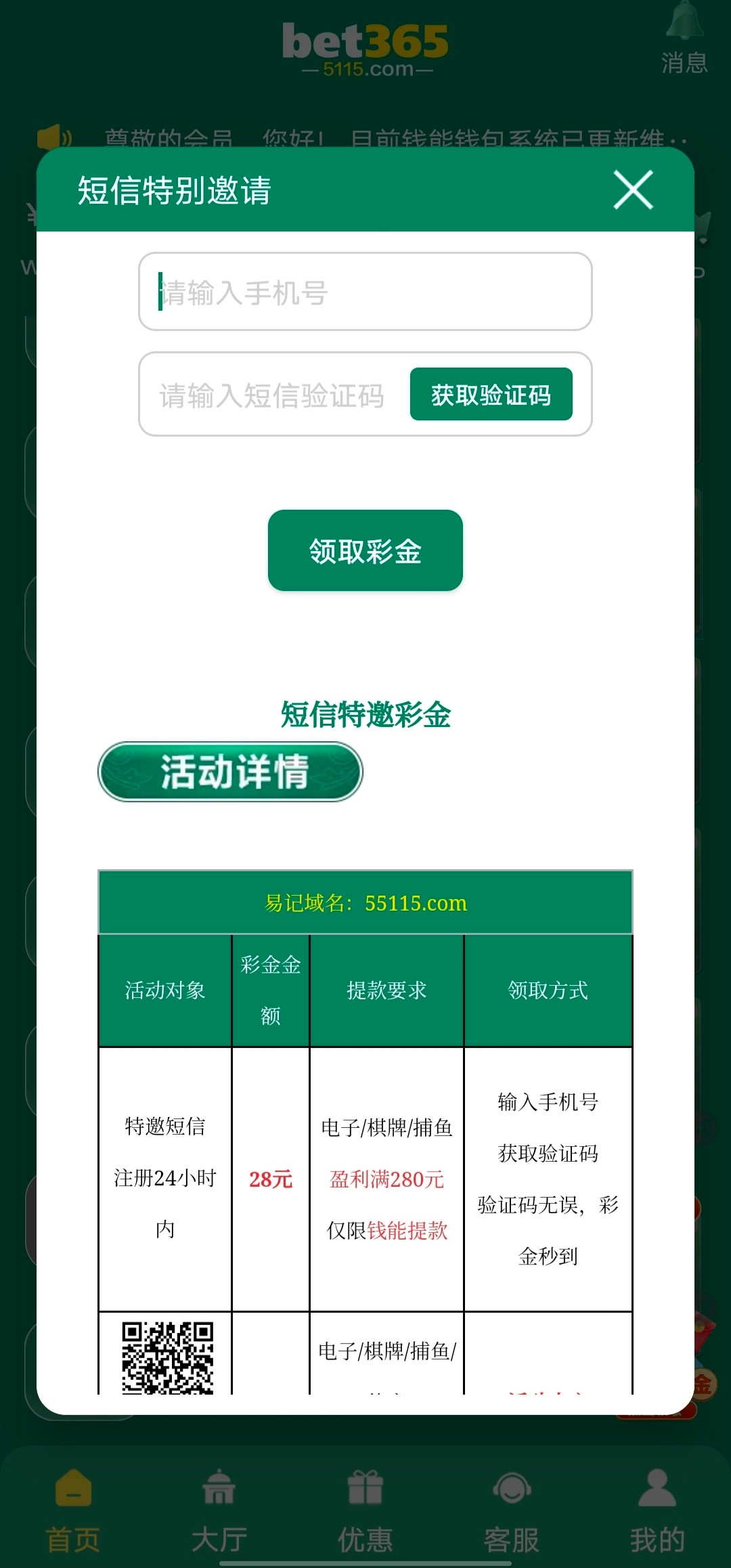
Task: Claim the bonus via 领取彩金
Action: (x=365, y=551)
